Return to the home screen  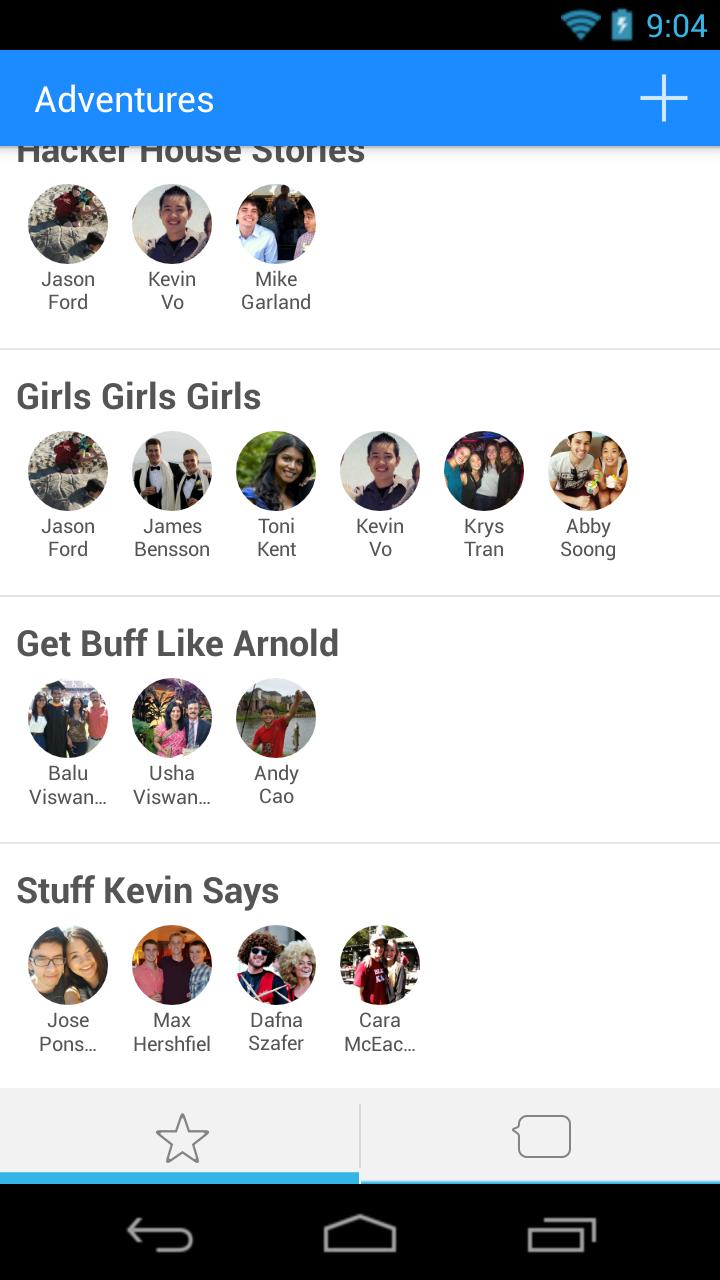360,1235
